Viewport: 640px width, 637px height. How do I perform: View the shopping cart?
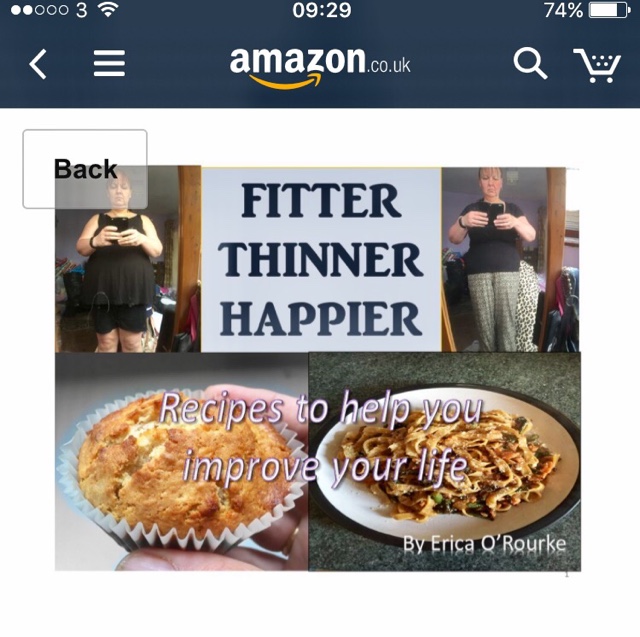597,65
